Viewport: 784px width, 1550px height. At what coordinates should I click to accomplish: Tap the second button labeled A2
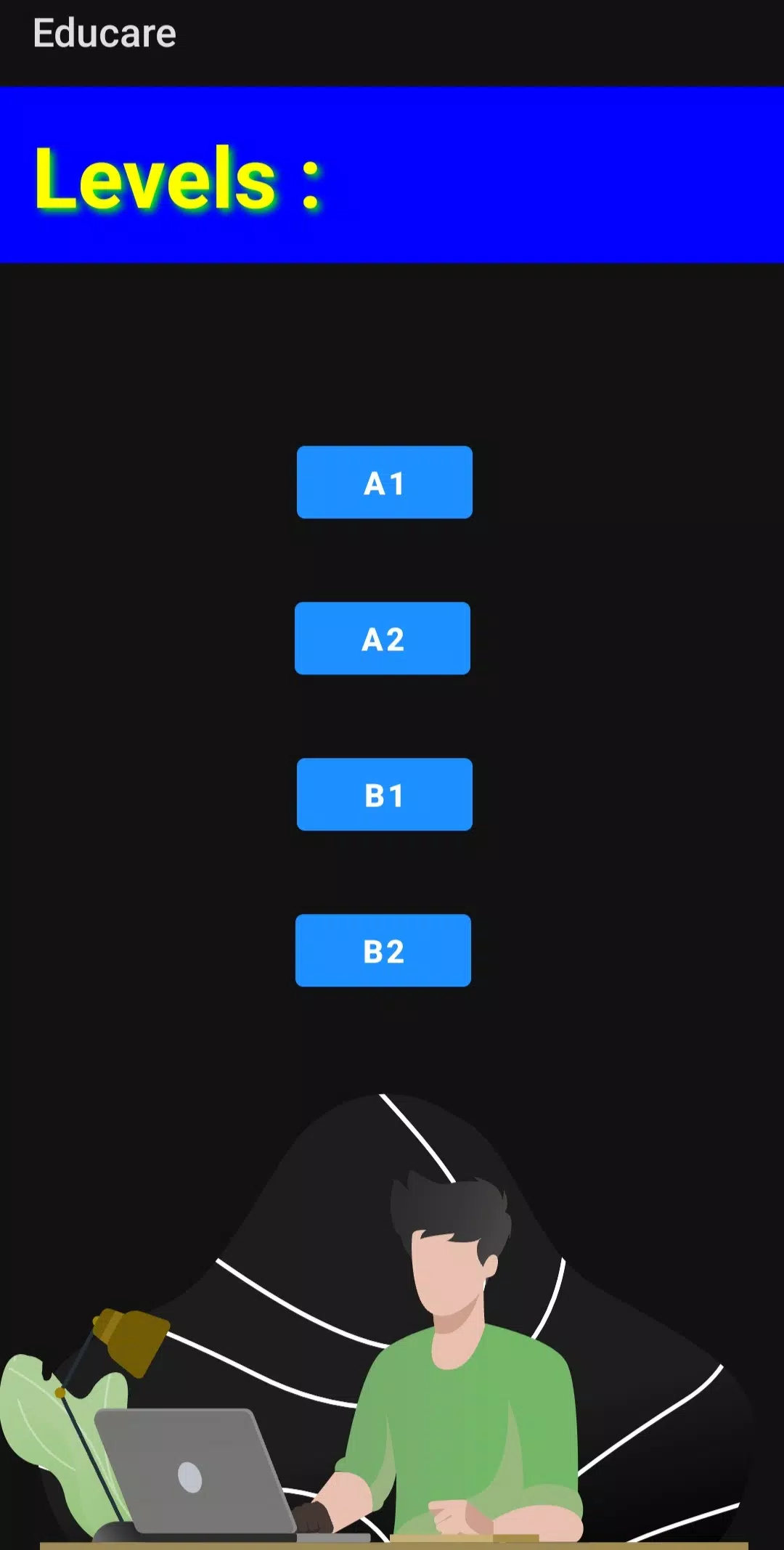[383, 638]
